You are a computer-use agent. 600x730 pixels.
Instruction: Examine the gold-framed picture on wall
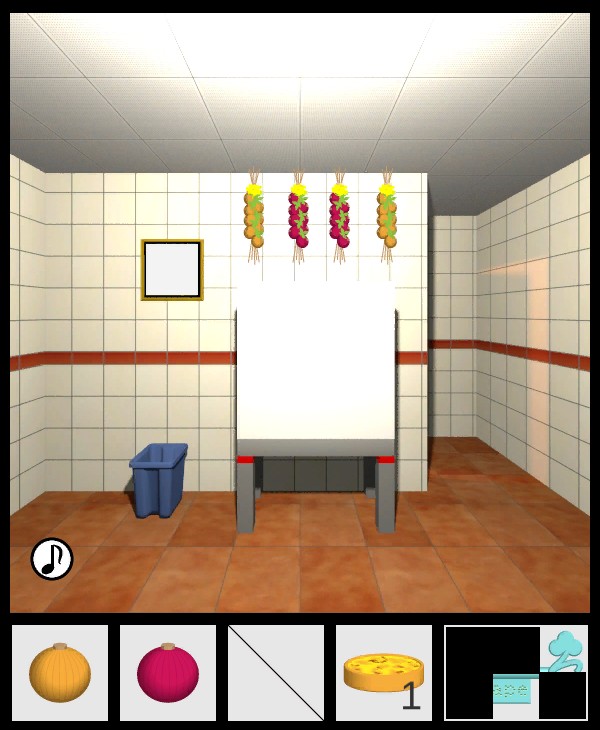click(172, 270)
